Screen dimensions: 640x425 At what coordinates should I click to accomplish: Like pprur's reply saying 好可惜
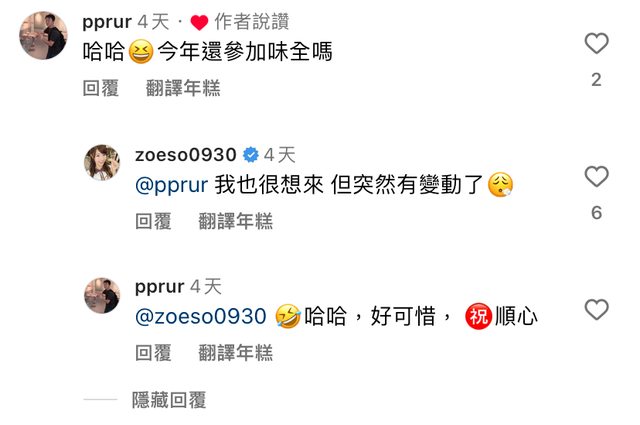click(x=596, y=310)
